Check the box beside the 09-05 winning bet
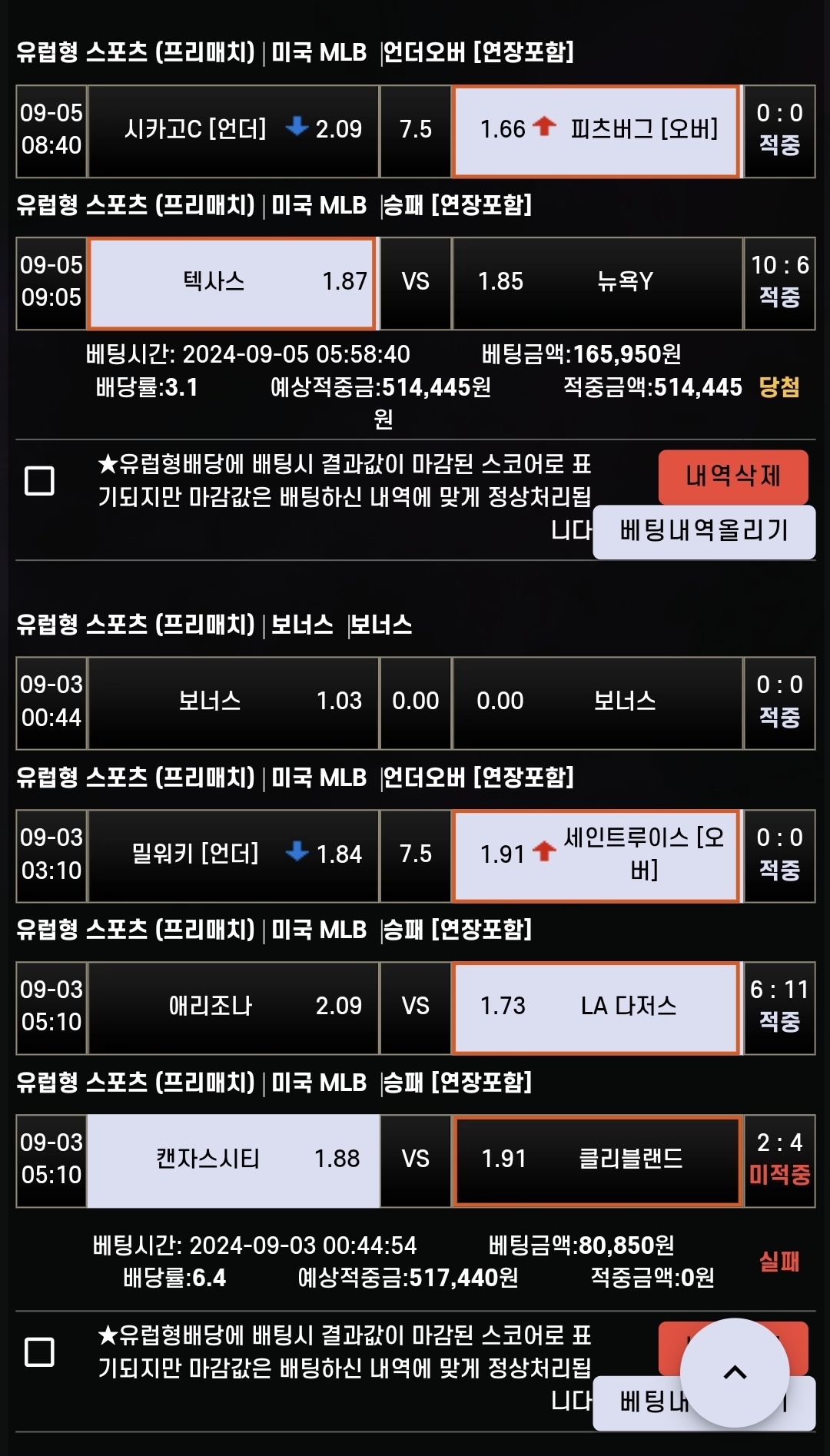The image size is (830, 1456). click(x=39, y=481)
